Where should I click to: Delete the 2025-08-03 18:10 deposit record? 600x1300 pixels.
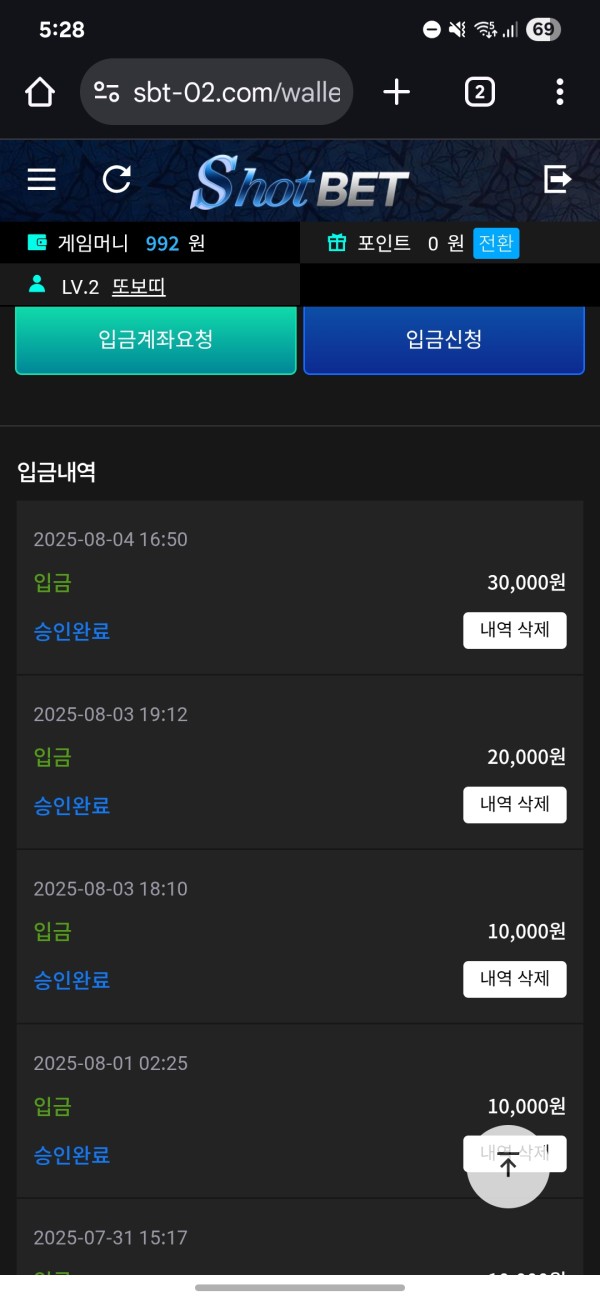[515, 979]
